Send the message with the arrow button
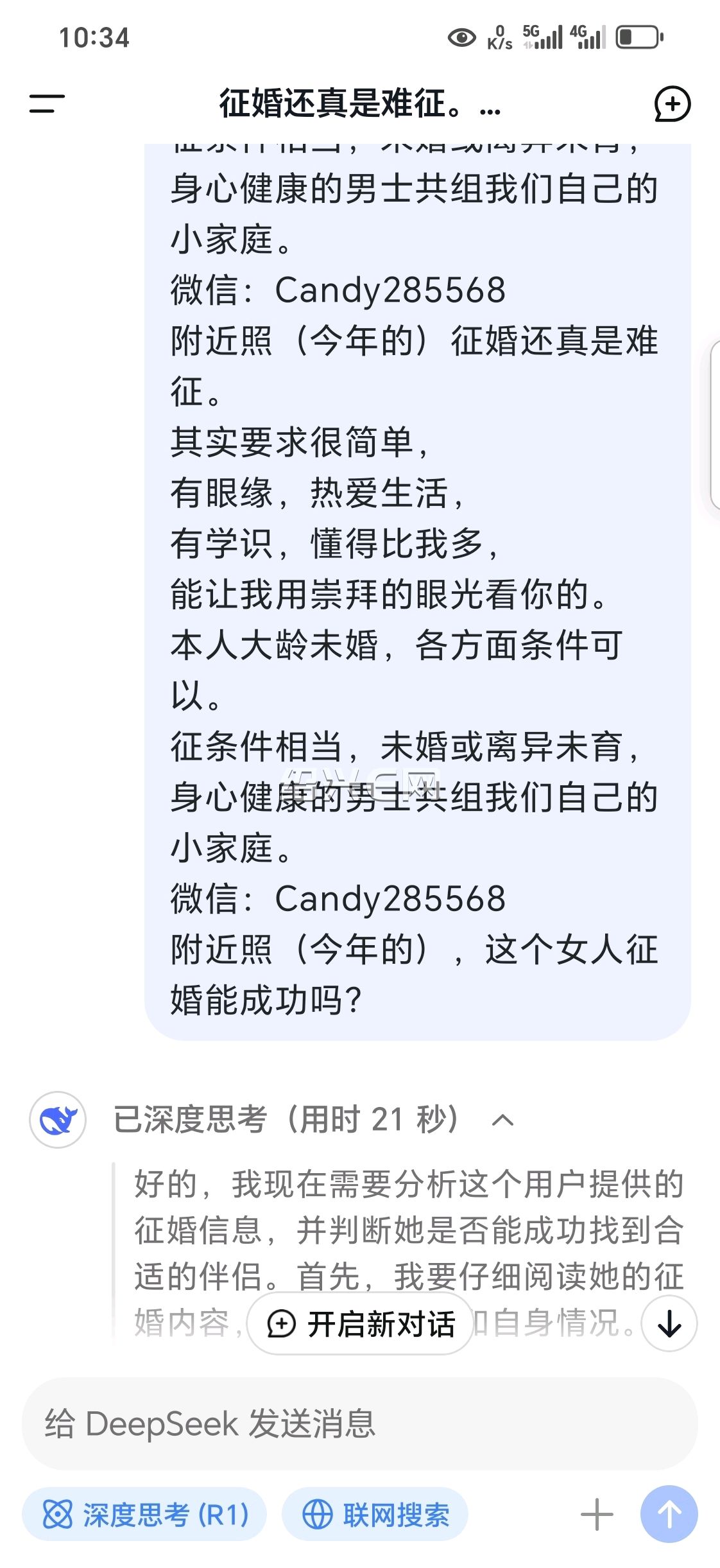Screen dimensions: 720x1568 click(x=669, y=1514)
